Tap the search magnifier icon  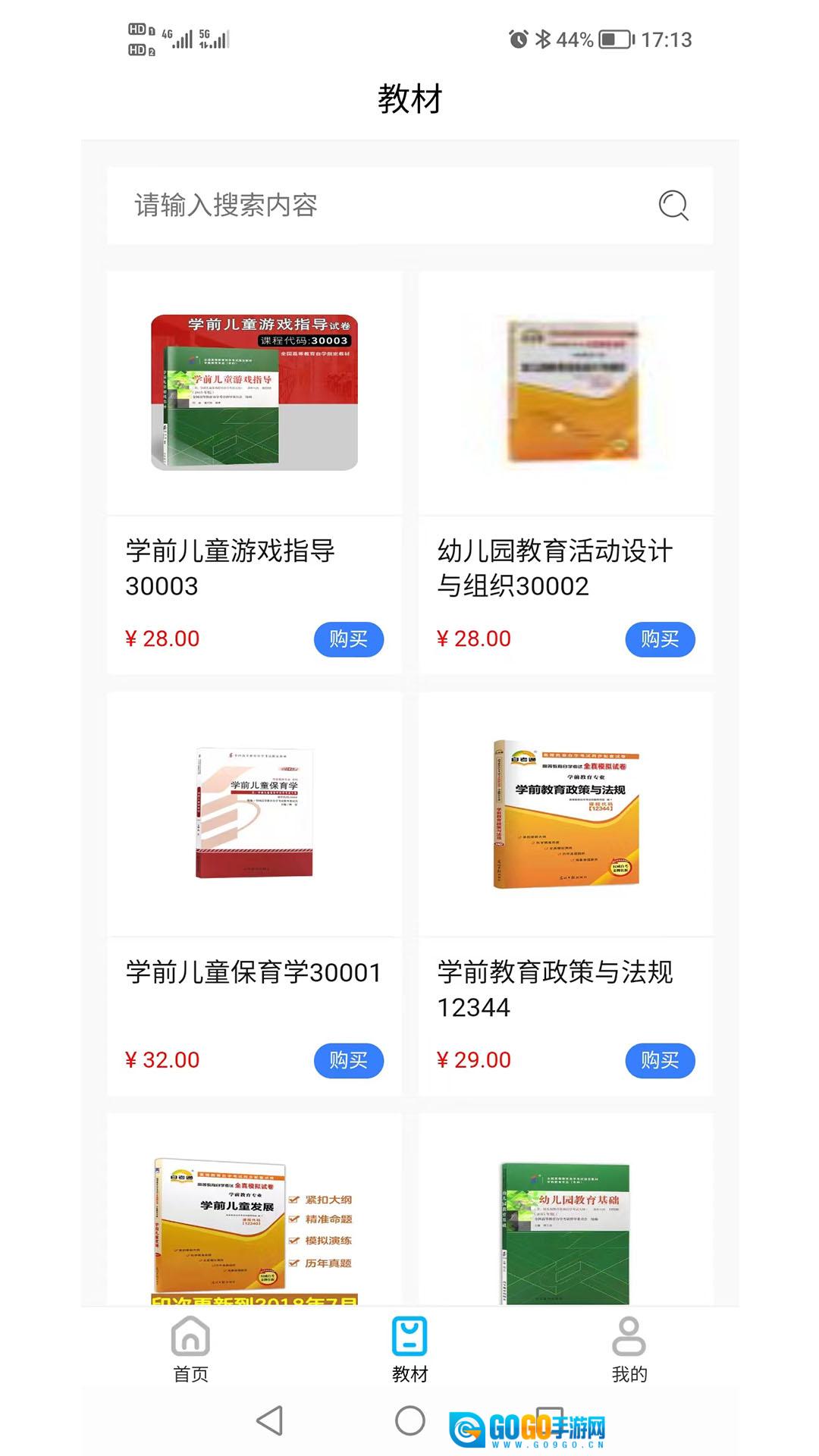[x=673, y=205]
